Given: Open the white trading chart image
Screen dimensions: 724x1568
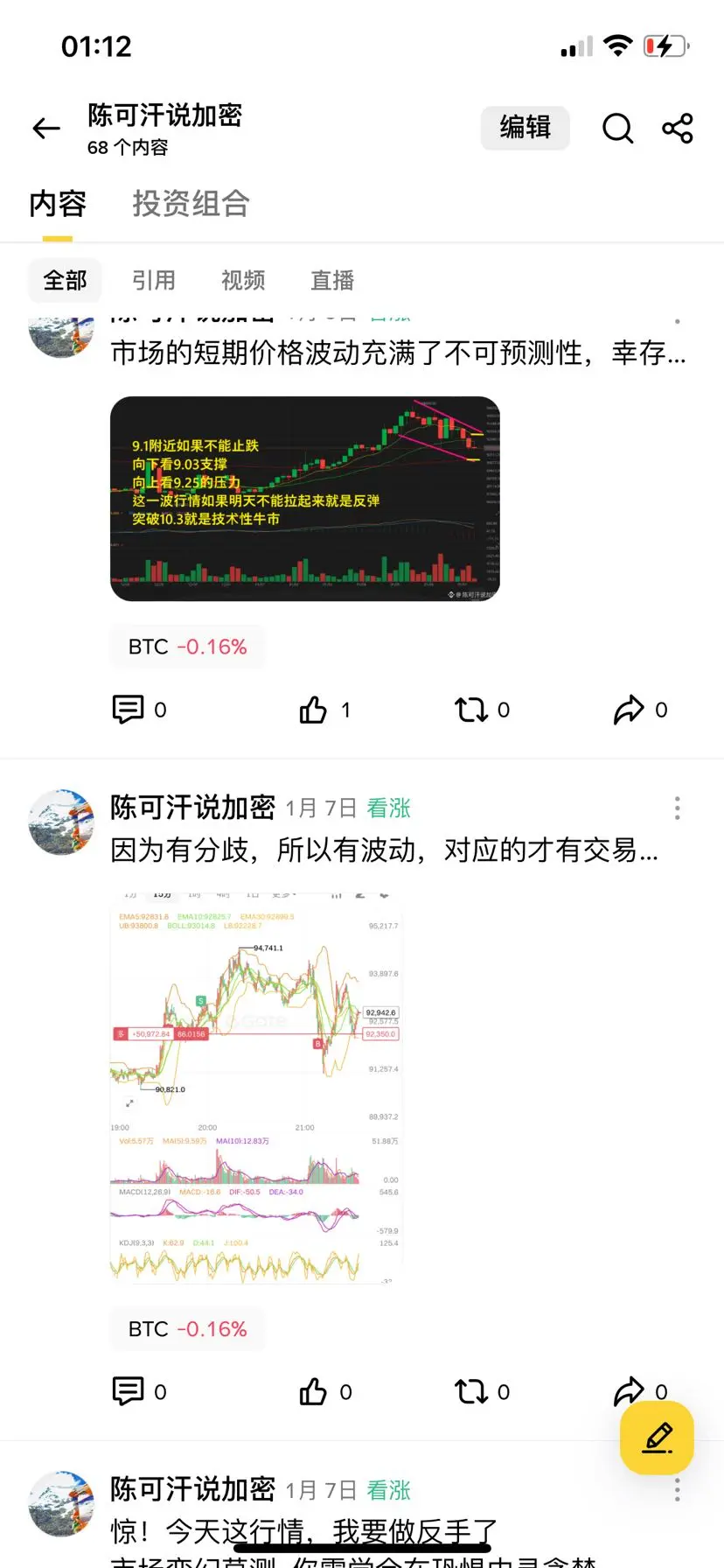Looking at the screenshot, I should click(x=256, y=1087).
